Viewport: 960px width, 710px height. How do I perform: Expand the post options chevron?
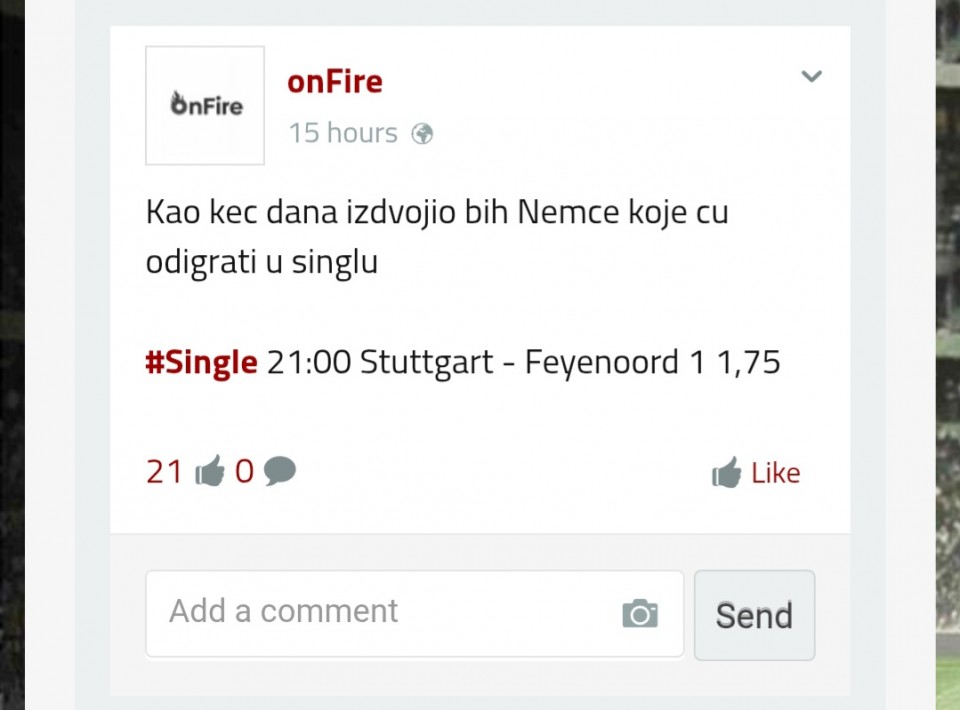811,76
